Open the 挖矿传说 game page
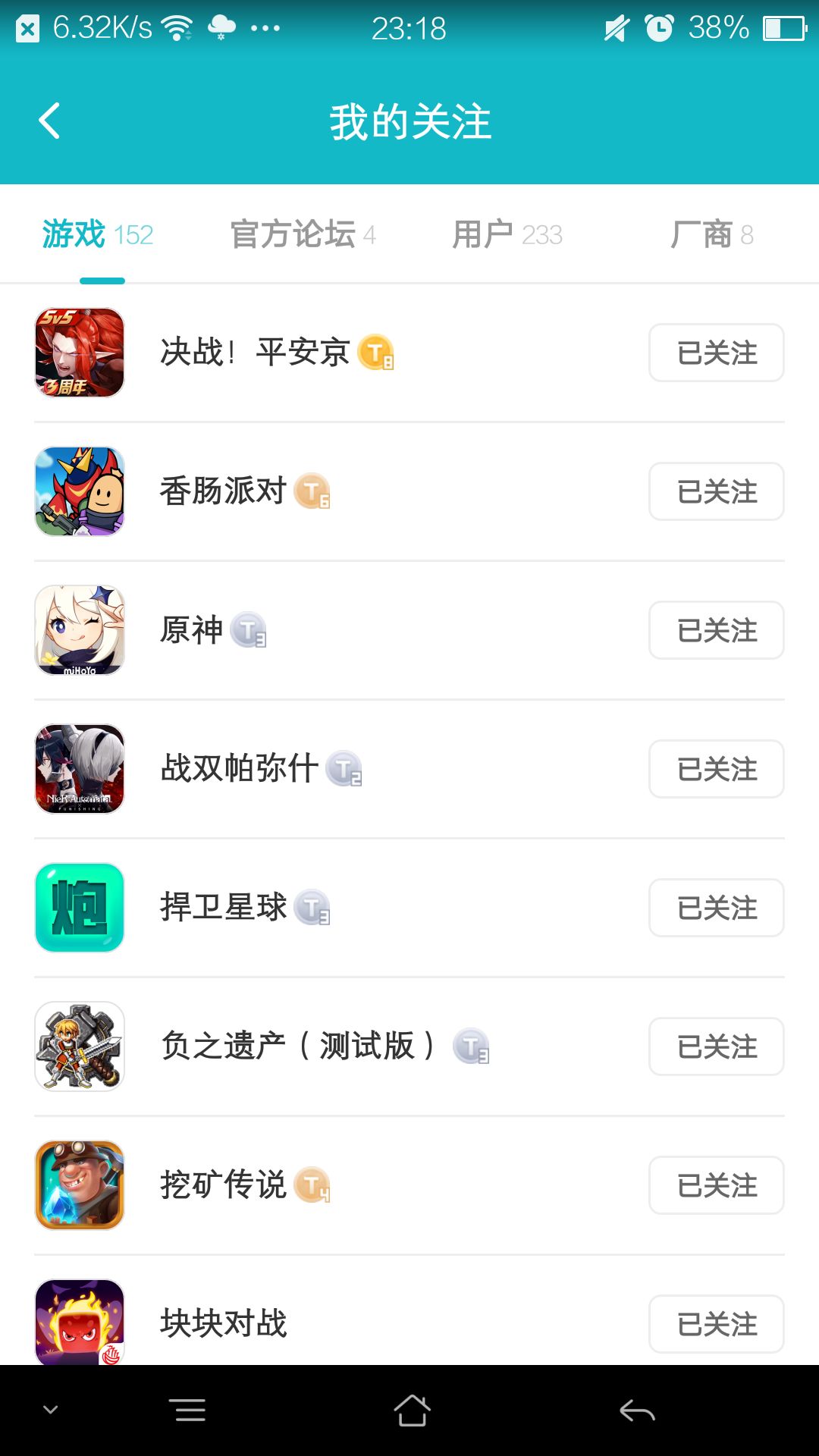819x1456 pixels. [x=223, y=1185]
